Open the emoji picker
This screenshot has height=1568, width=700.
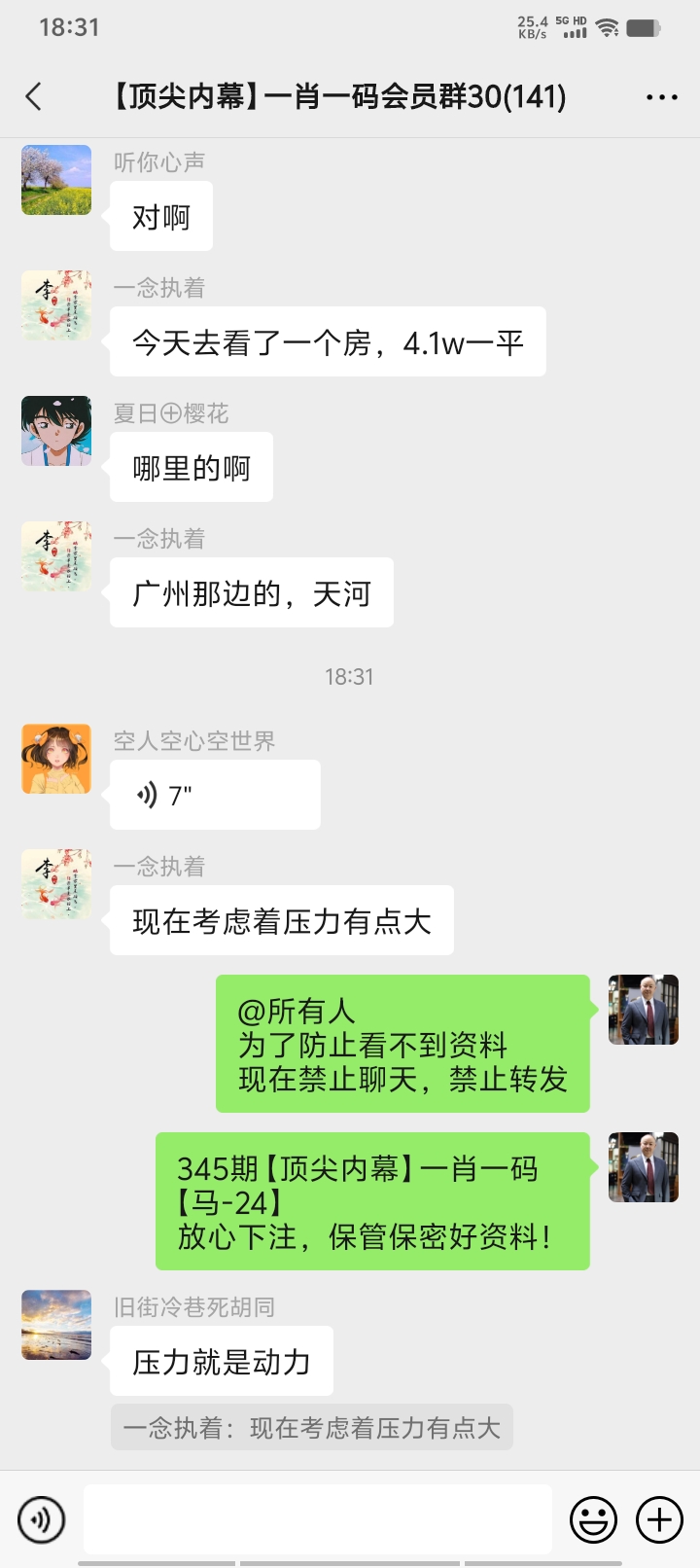(593, 1519)
